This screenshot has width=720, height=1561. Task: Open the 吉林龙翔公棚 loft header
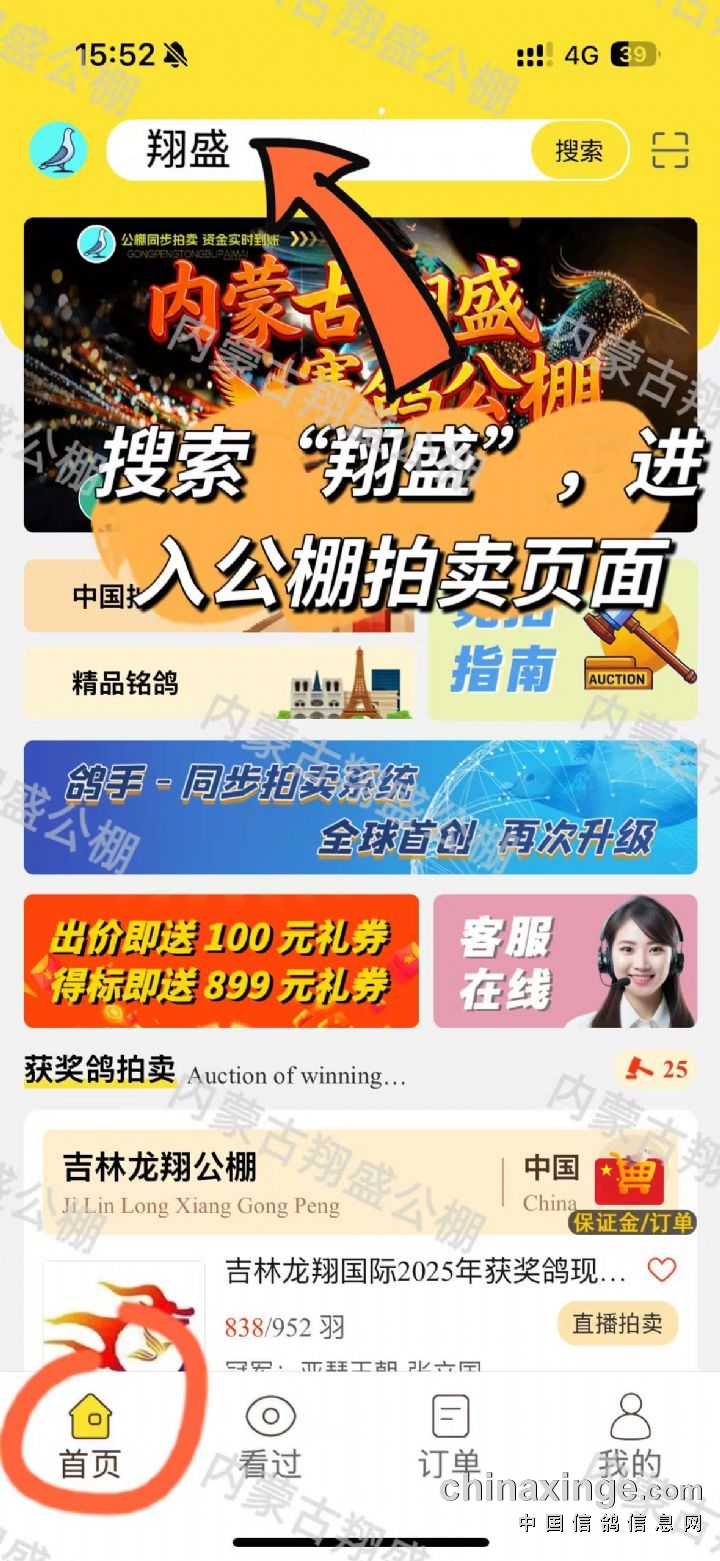(x=270, y=1181)
